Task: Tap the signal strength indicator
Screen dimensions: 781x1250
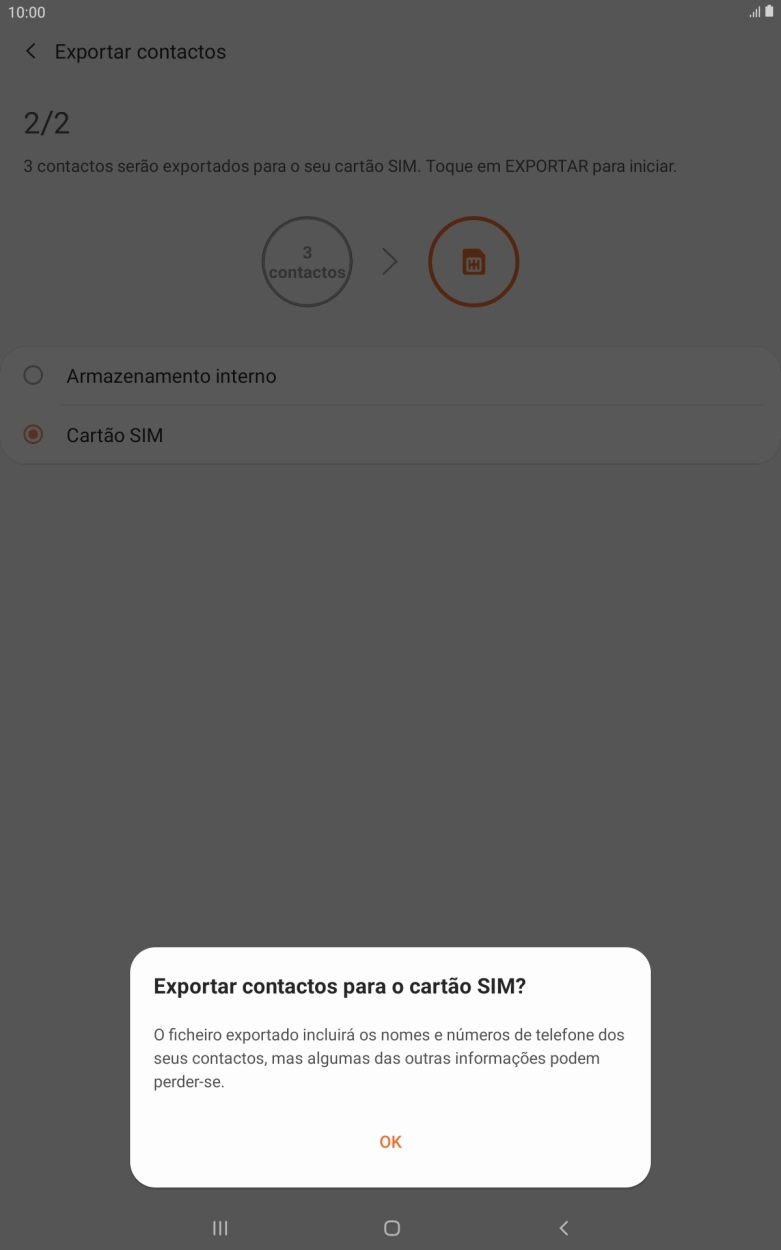Action: coord(752,13)
